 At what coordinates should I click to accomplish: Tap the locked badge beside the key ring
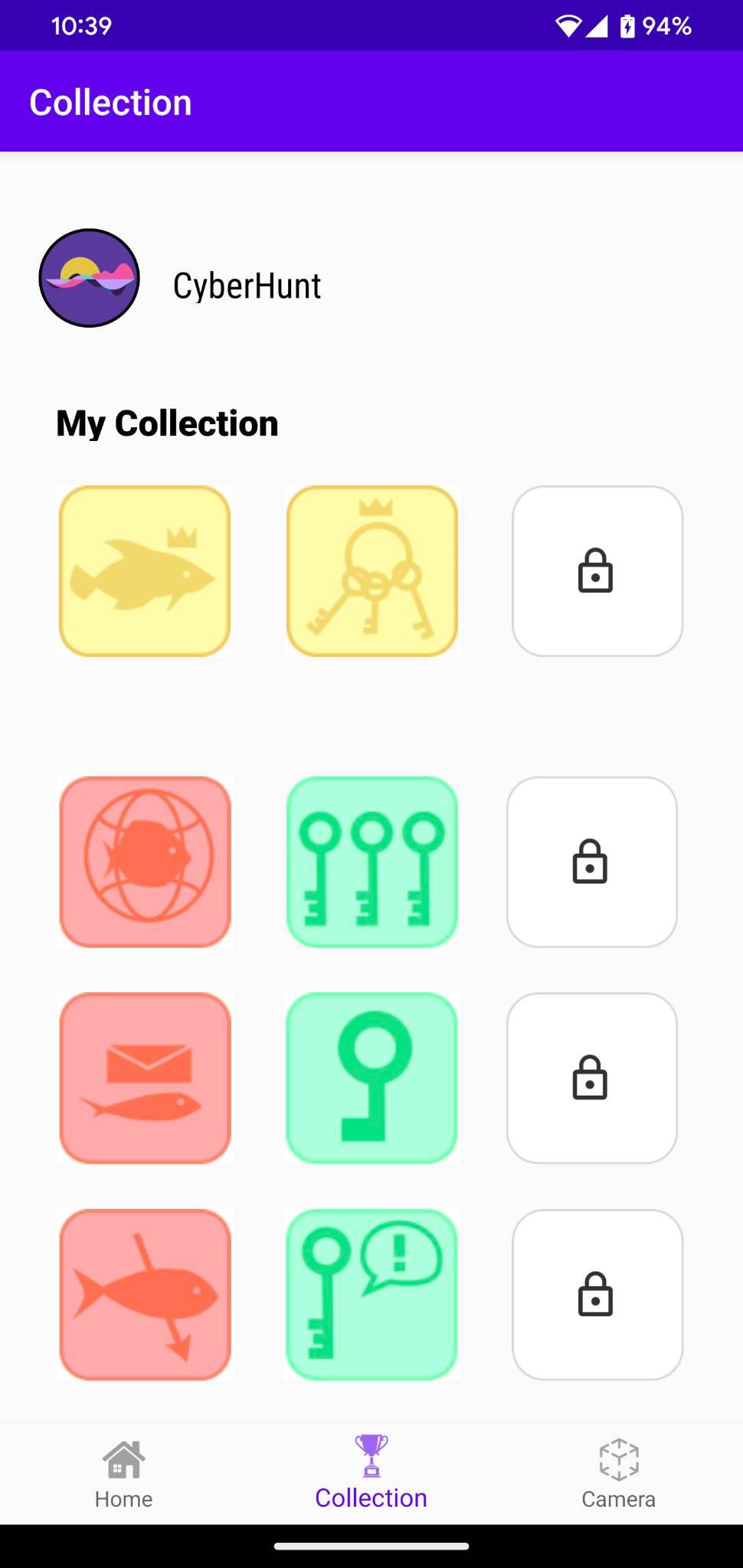[597, 571]
